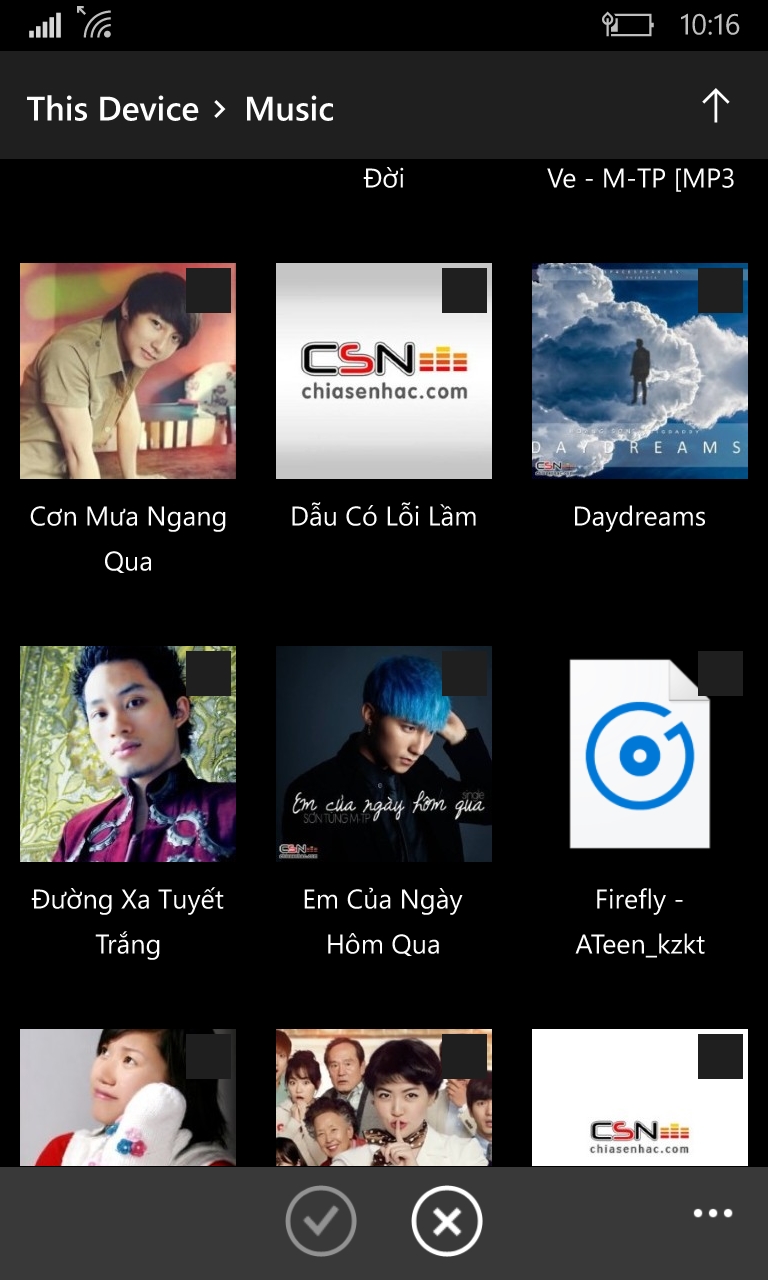Check the Firefly - ATeen_kzkt selection box
The image size is (768, 1280).
click(x=721, y=673)
